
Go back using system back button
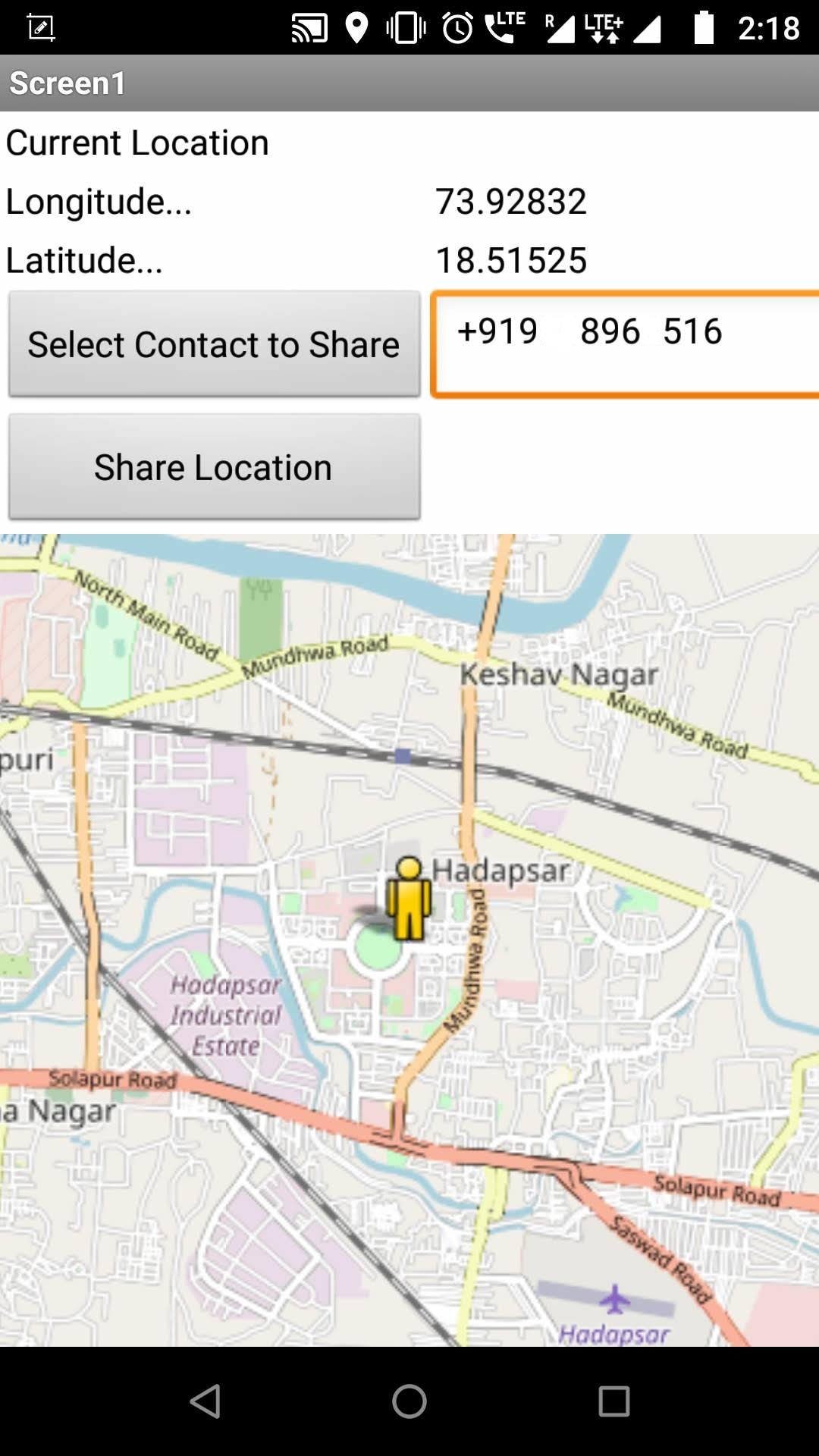pos(205,1401)
